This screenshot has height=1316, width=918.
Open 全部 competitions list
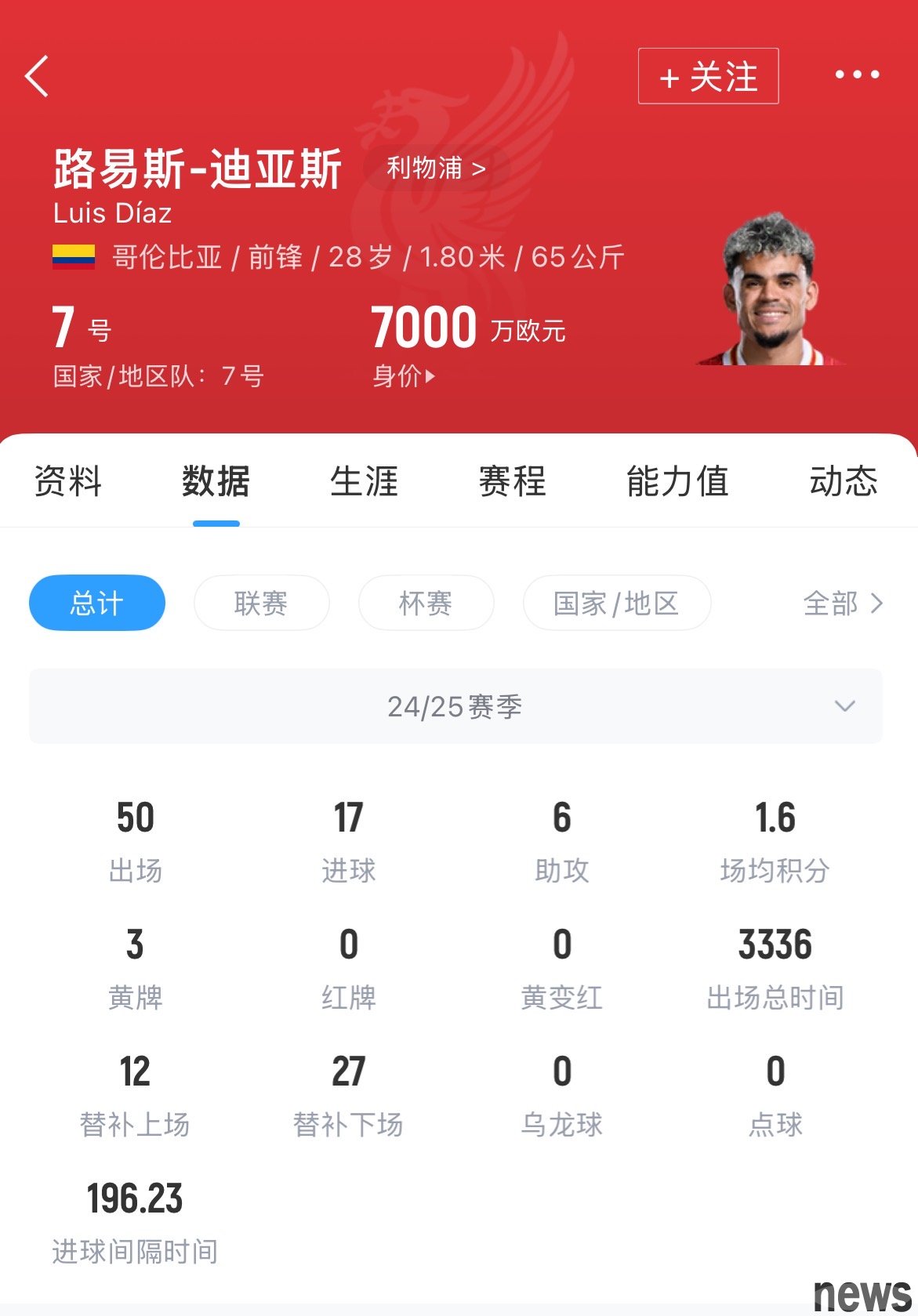(x=843, y=603)
